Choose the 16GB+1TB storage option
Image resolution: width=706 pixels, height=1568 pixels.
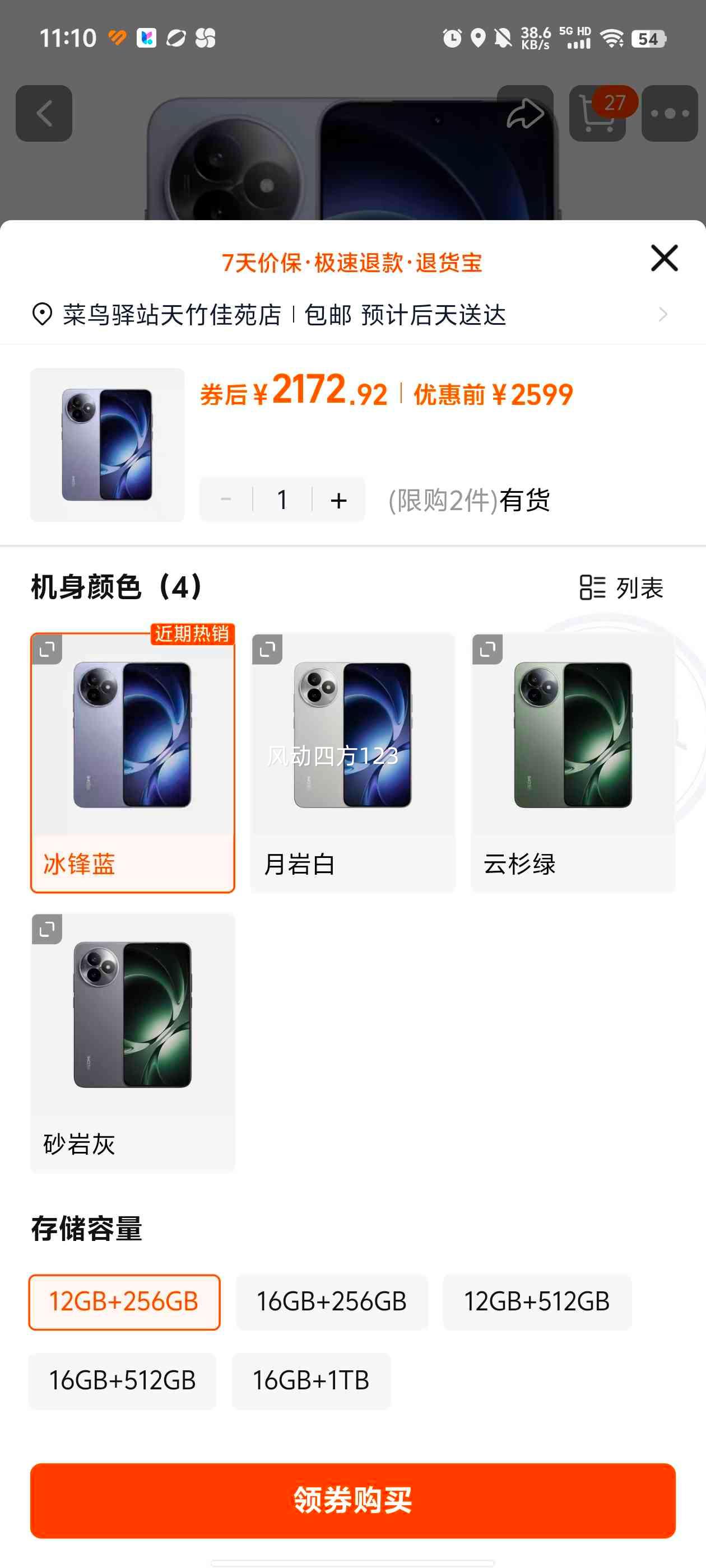pyautogui.click(x=310, y=1382)
